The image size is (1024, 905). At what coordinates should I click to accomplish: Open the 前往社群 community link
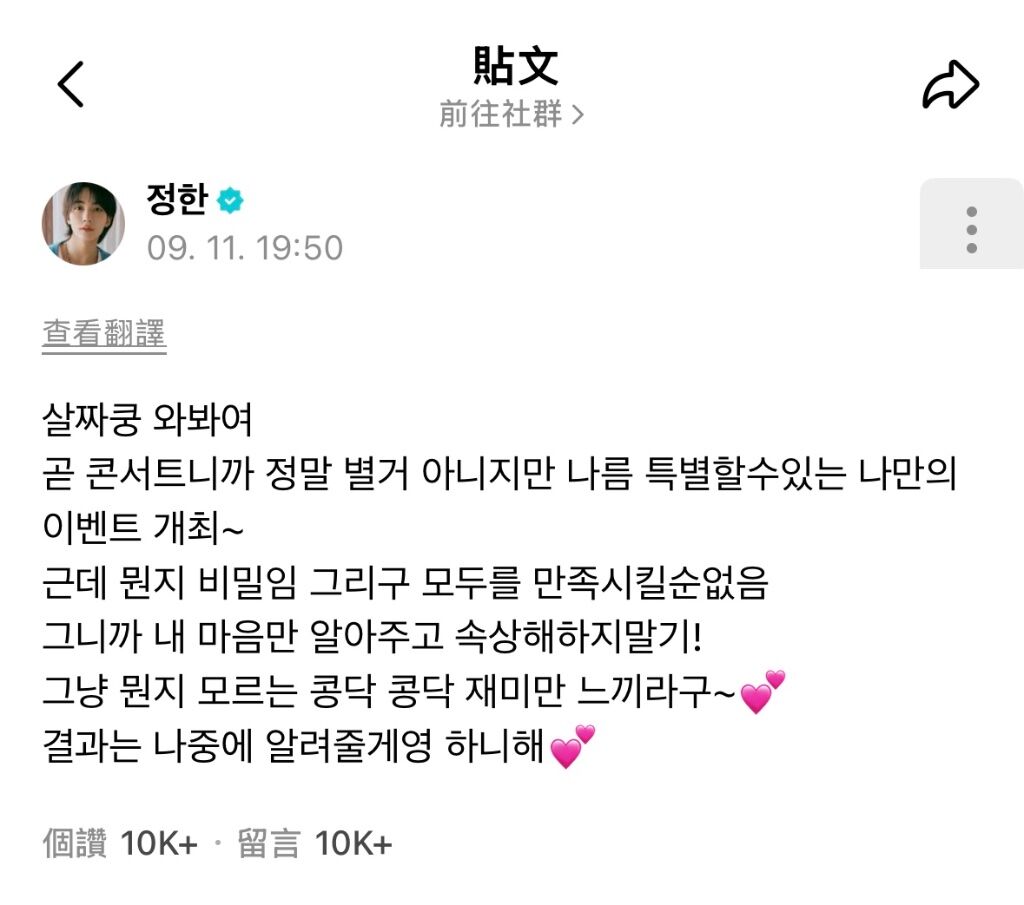(511, 114)
